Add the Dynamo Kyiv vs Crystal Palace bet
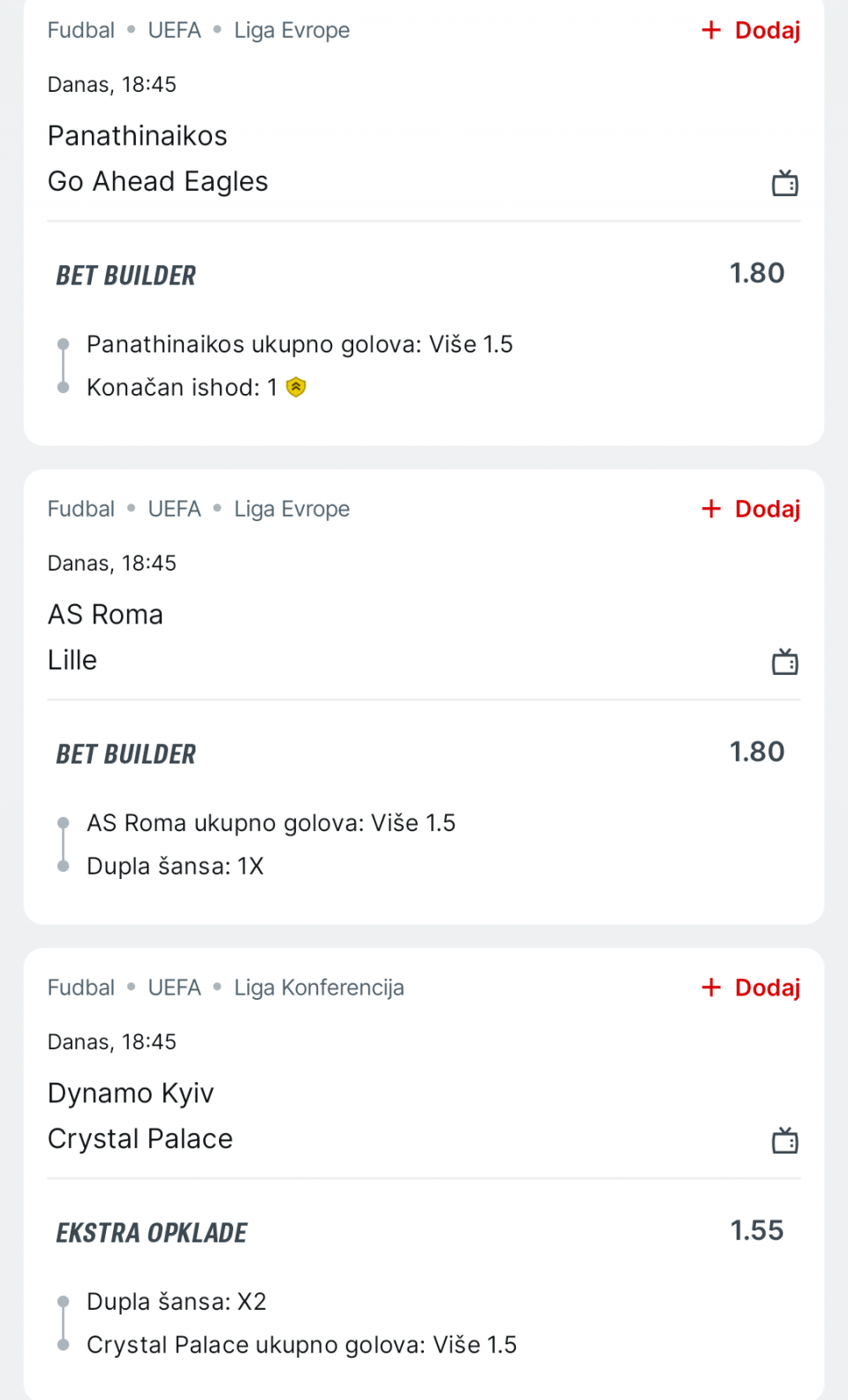 click(x=751, y=988)
